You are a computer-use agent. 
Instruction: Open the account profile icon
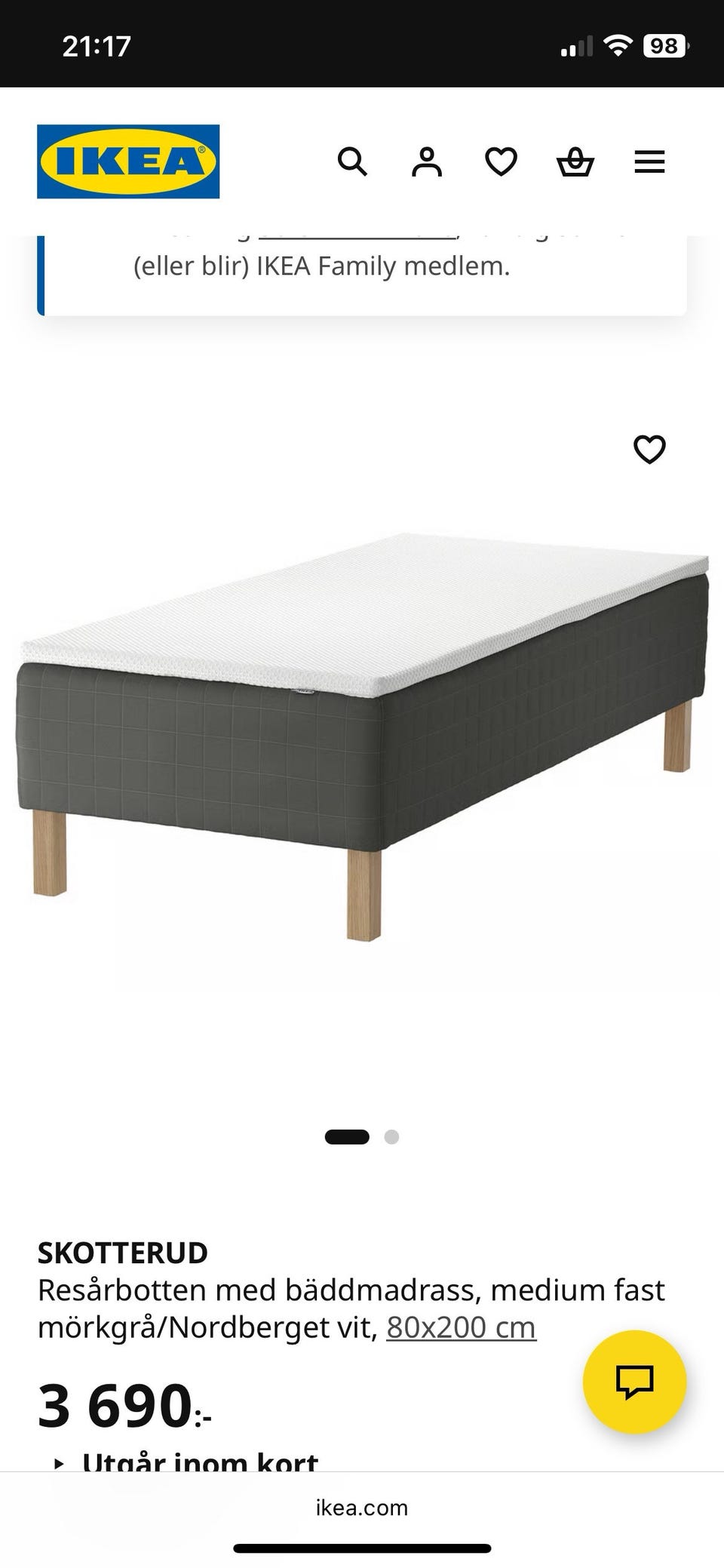click(427, 161)
